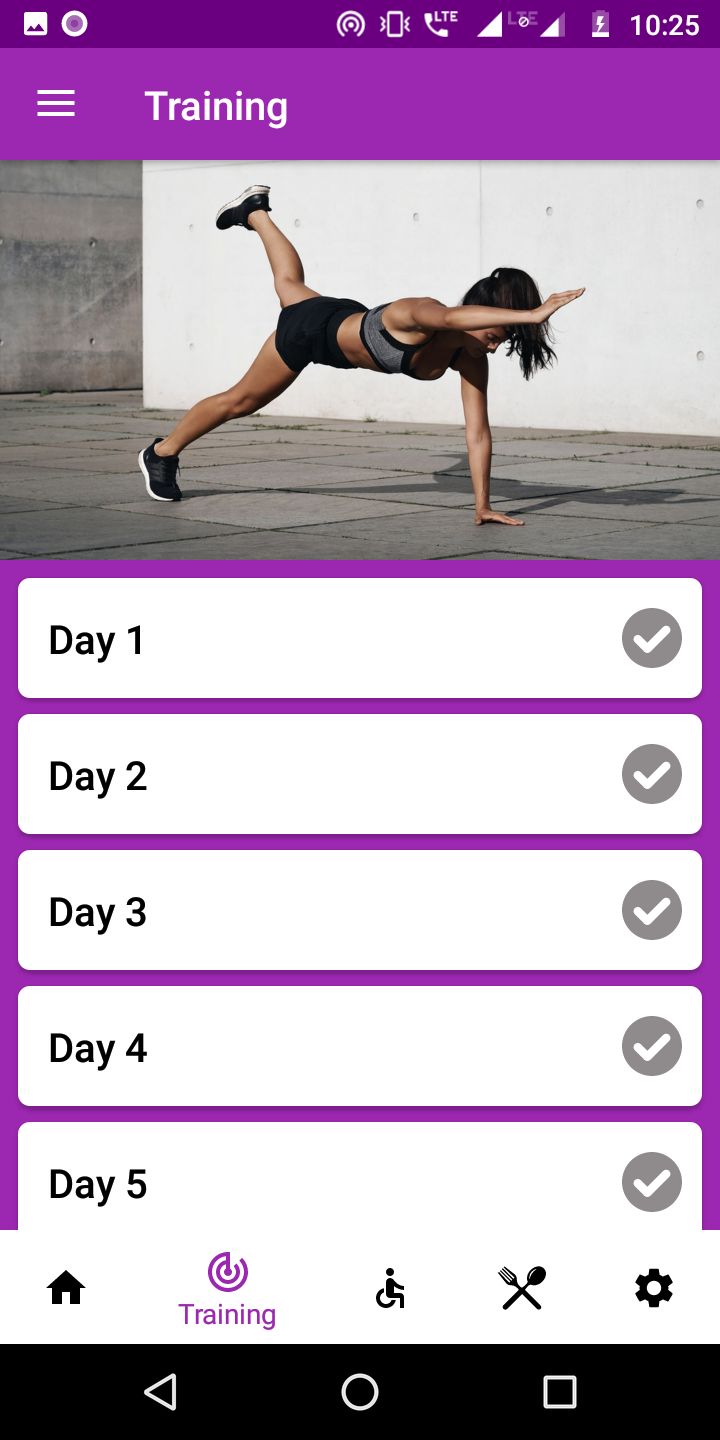Open the Day 4 workout
Viewport: 720px width, 1440px height.
pos(360,1046)
